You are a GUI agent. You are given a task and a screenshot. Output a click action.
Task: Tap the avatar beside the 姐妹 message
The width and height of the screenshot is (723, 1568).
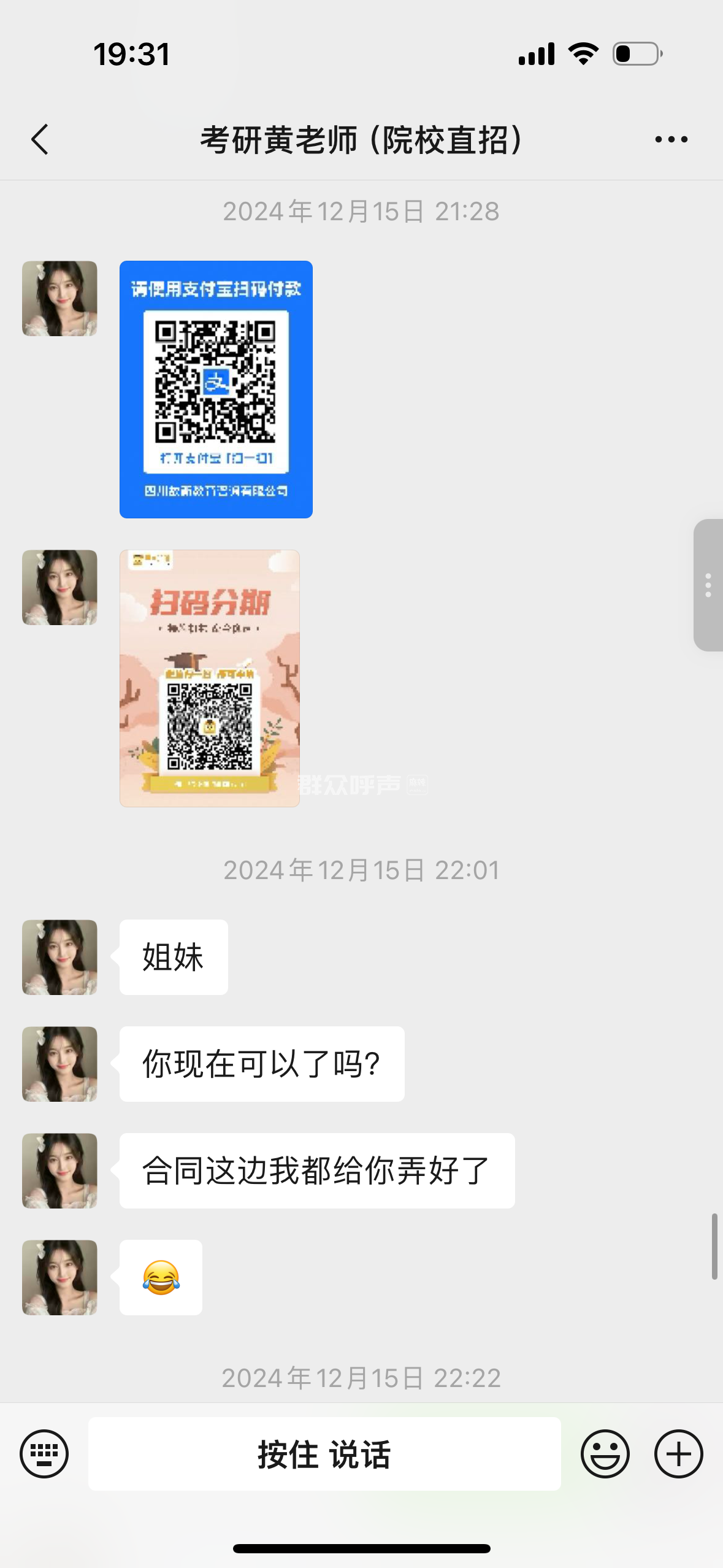[x=59, y=957]
